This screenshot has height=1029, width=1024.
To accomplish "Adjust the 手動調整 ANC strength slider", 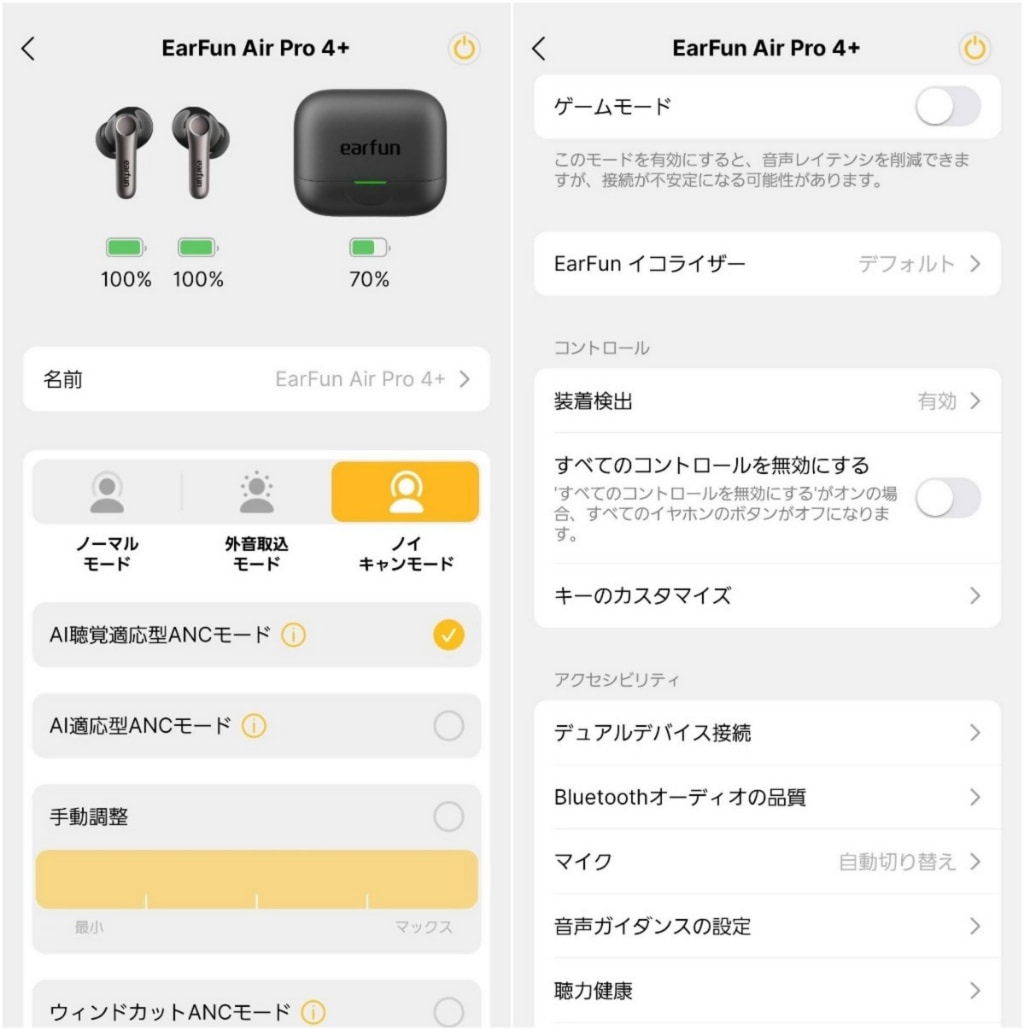I will 256,879.
